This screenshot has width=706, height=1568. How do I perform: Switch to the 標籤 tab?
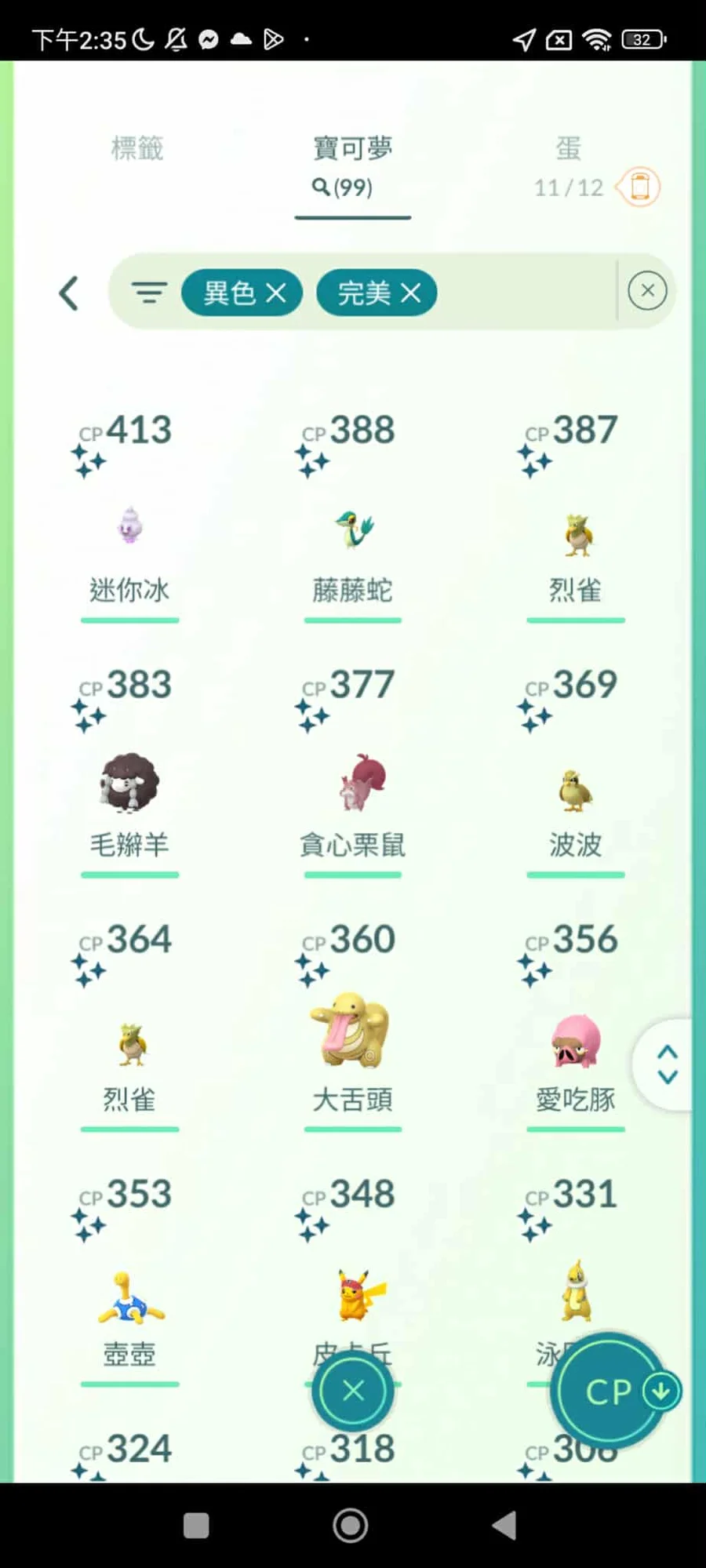[137, 148]
